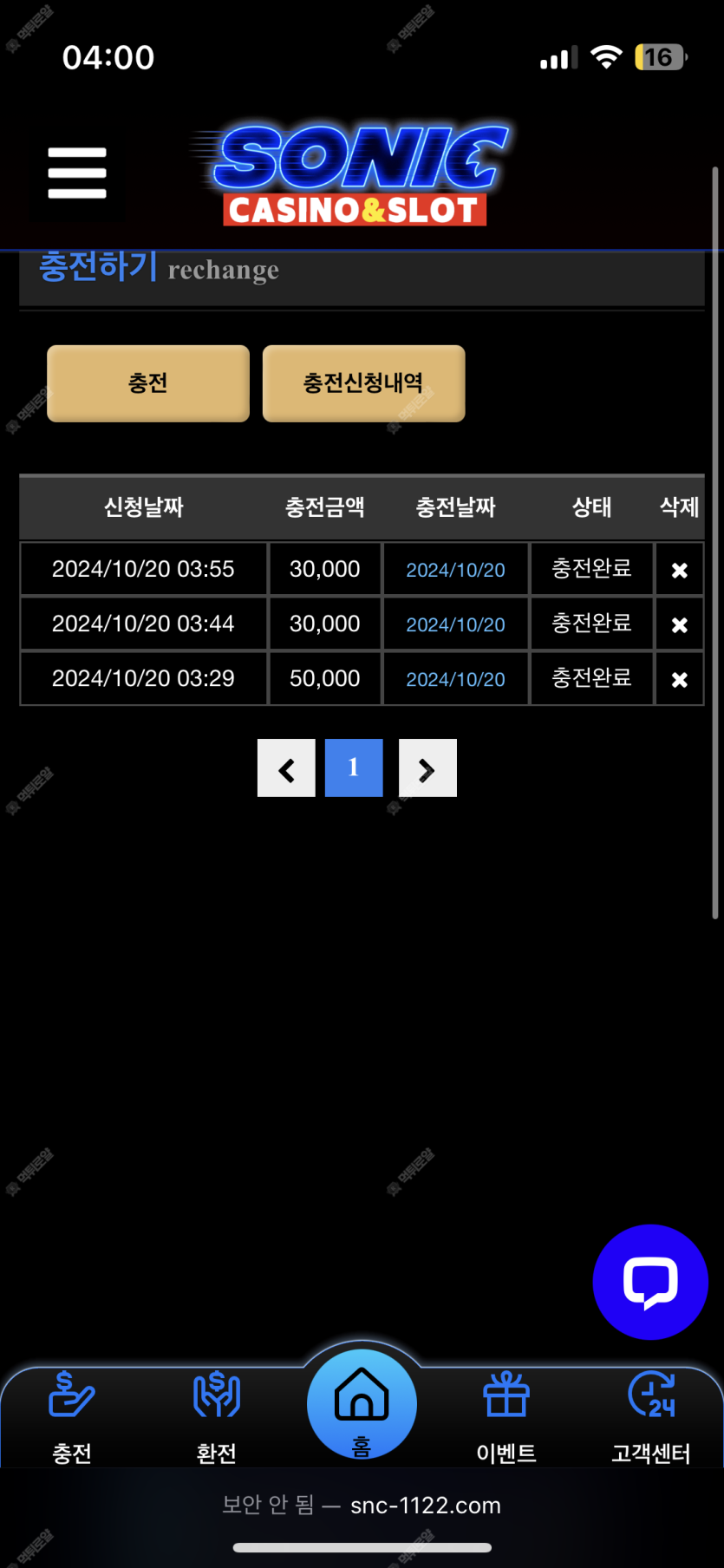This screenshot has width=724, height=1568.
Task: Open the live chat bubble
Action: point(650,1282)
